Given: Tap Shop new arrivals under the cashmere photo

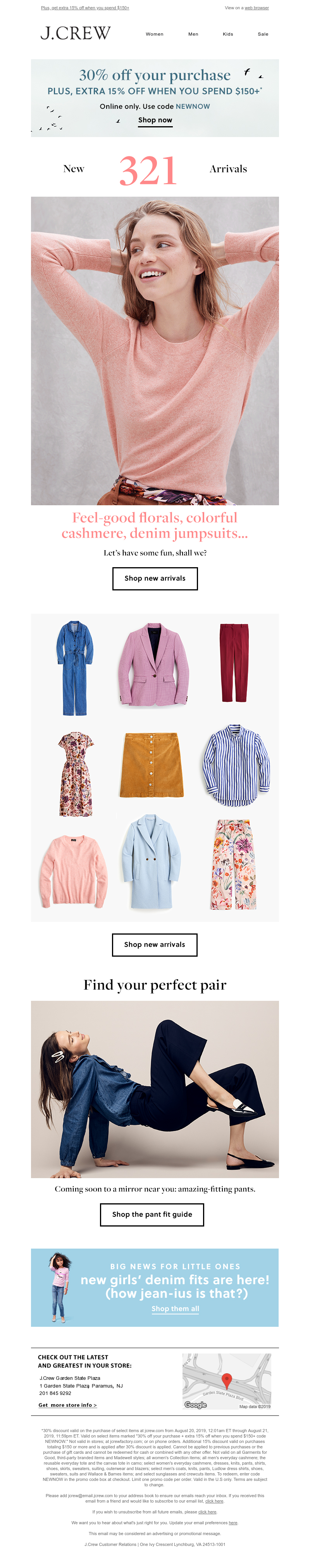Looking at the screenshot, I should tap(155, 578).
